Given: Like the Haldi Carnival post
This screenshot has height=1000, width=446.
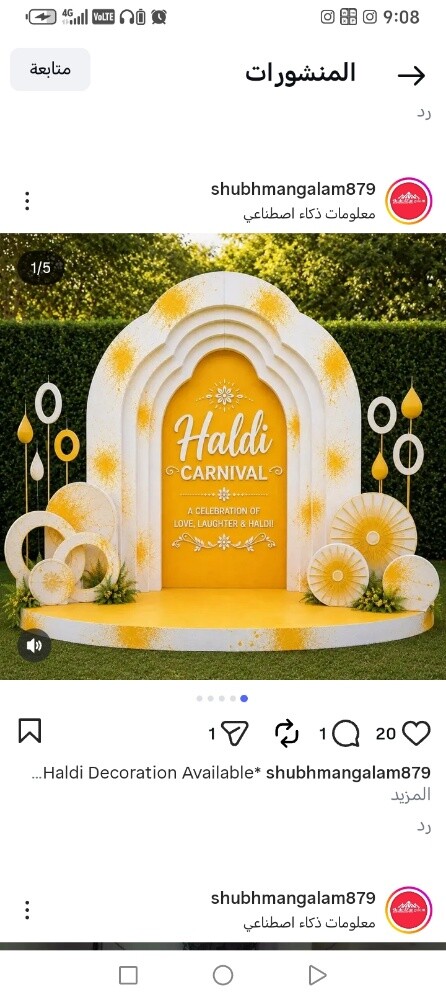Looking at the screenshot, I should 417,733.
